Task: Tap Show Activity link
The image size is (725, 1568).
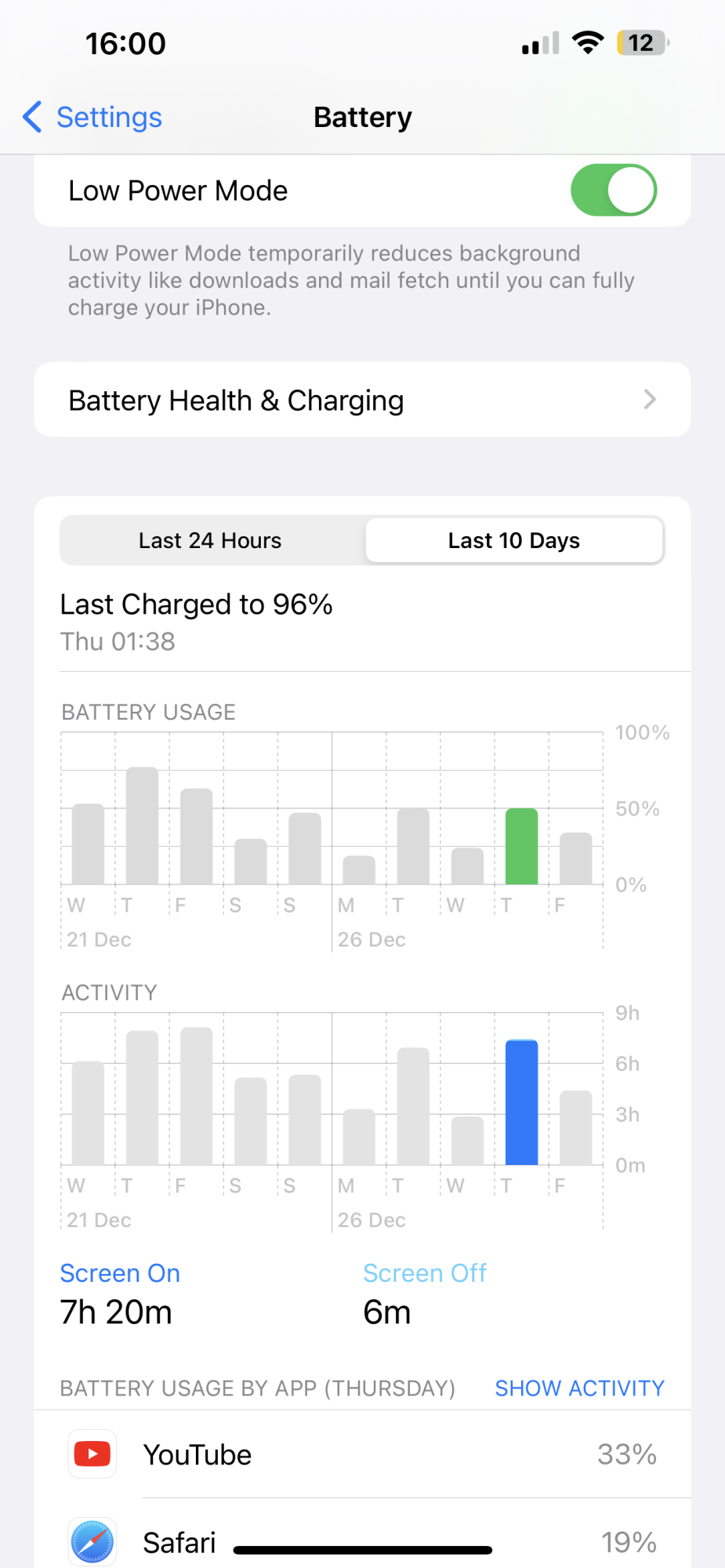Action: [x=579, y=1388]
